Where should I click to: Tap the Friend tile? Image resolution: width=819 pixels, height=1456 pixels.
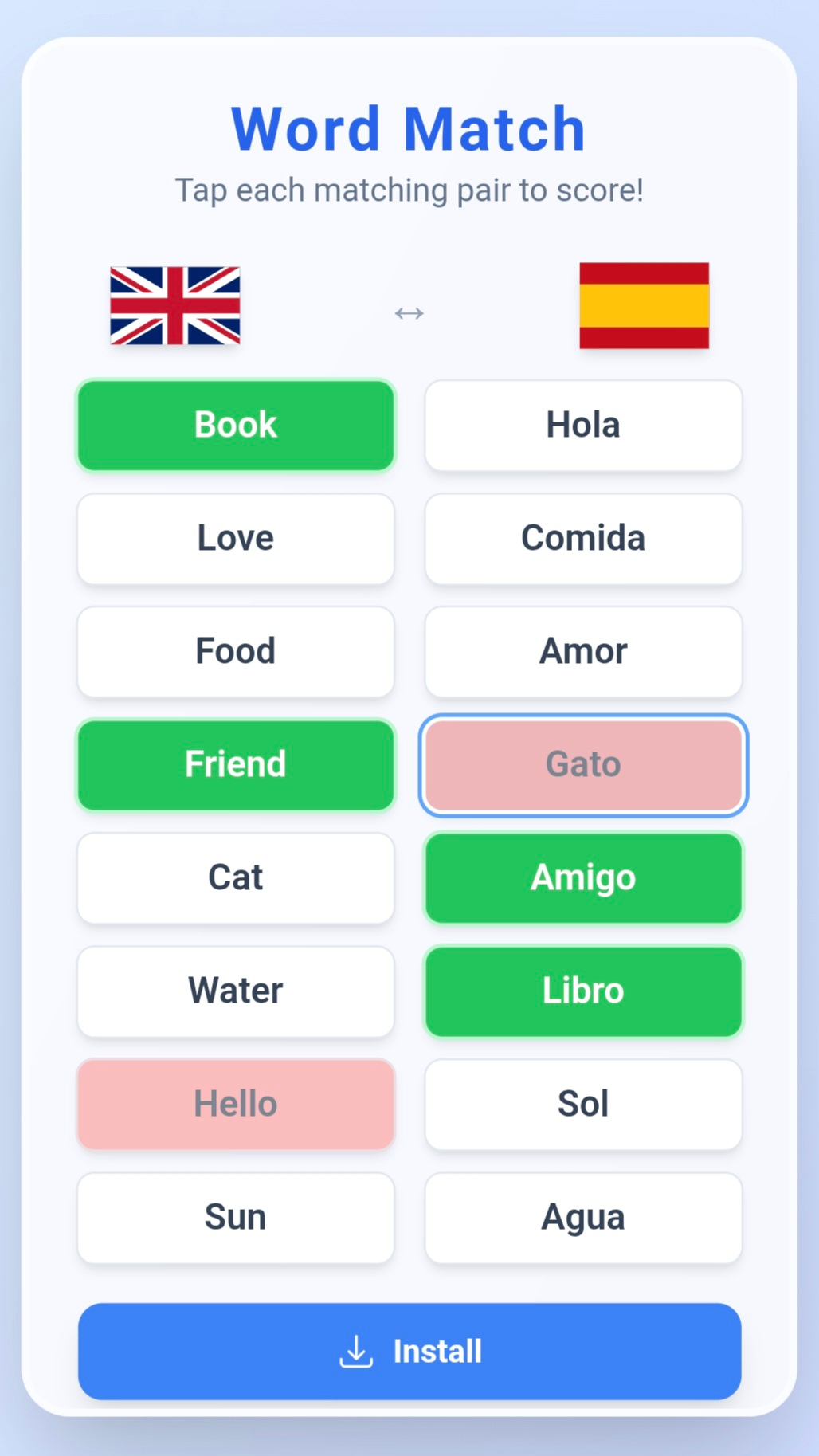(235, 763)
